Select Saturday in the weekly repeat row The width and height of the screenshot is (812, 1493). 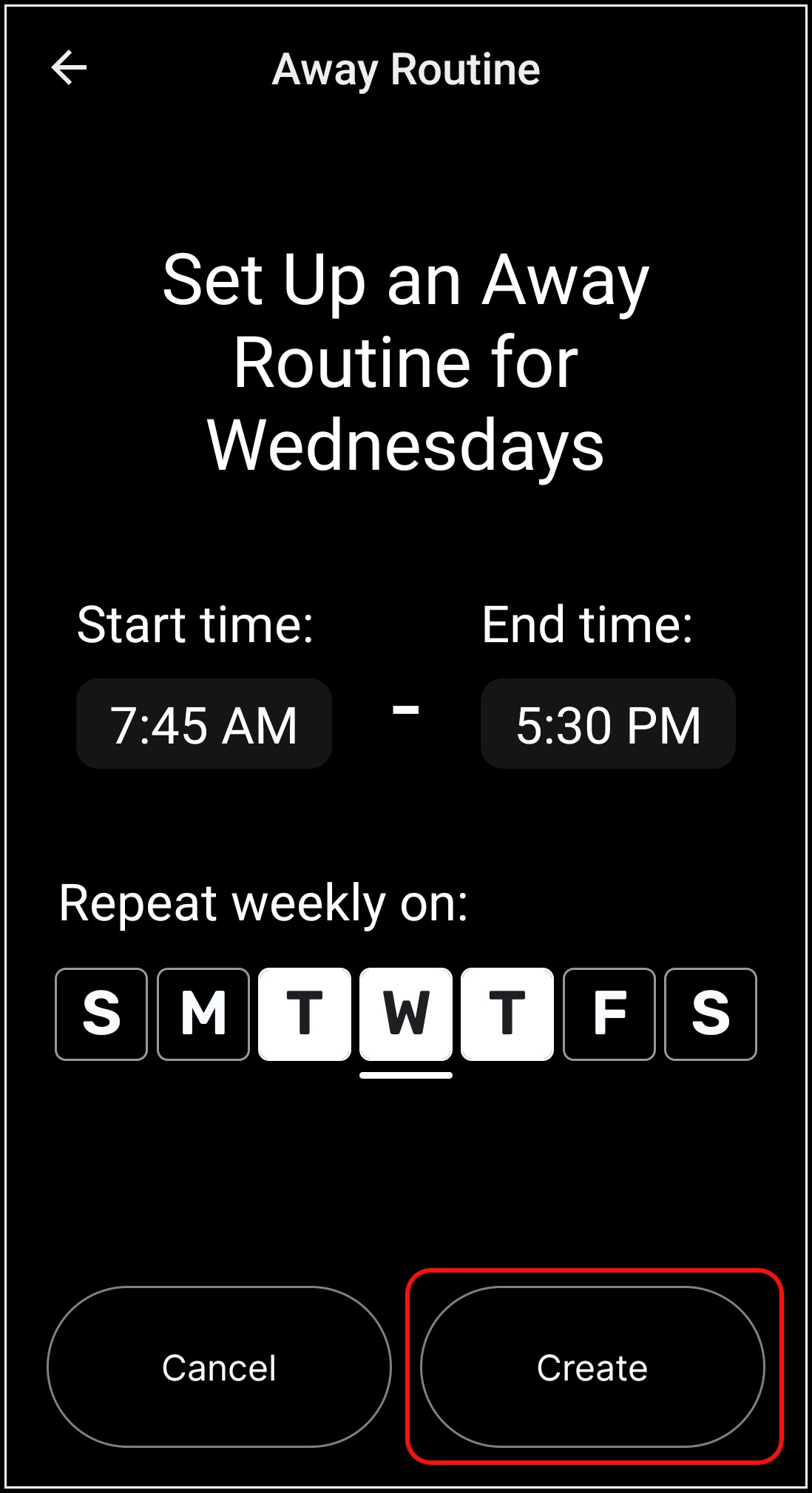coord(710,1014)
